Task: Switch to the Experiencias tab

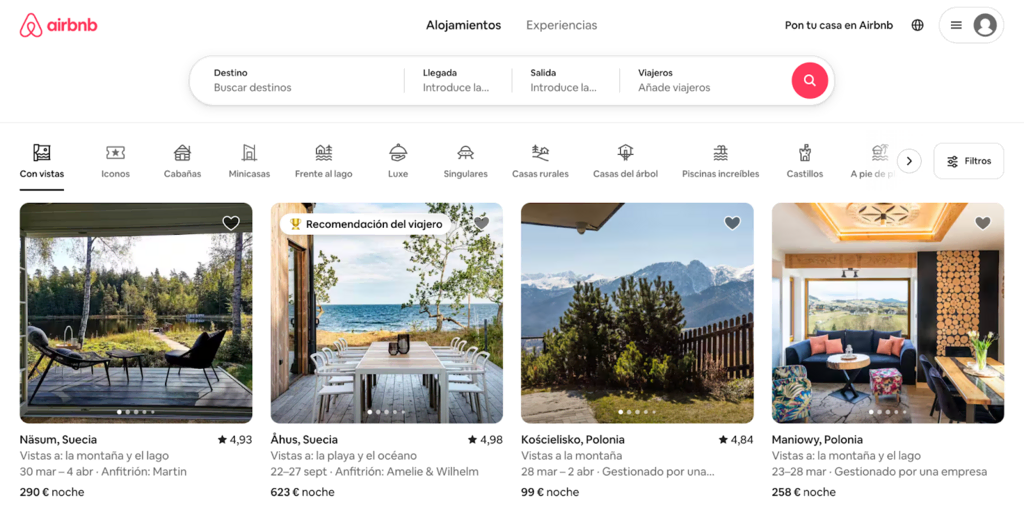Action: click(x=561, y=25)
